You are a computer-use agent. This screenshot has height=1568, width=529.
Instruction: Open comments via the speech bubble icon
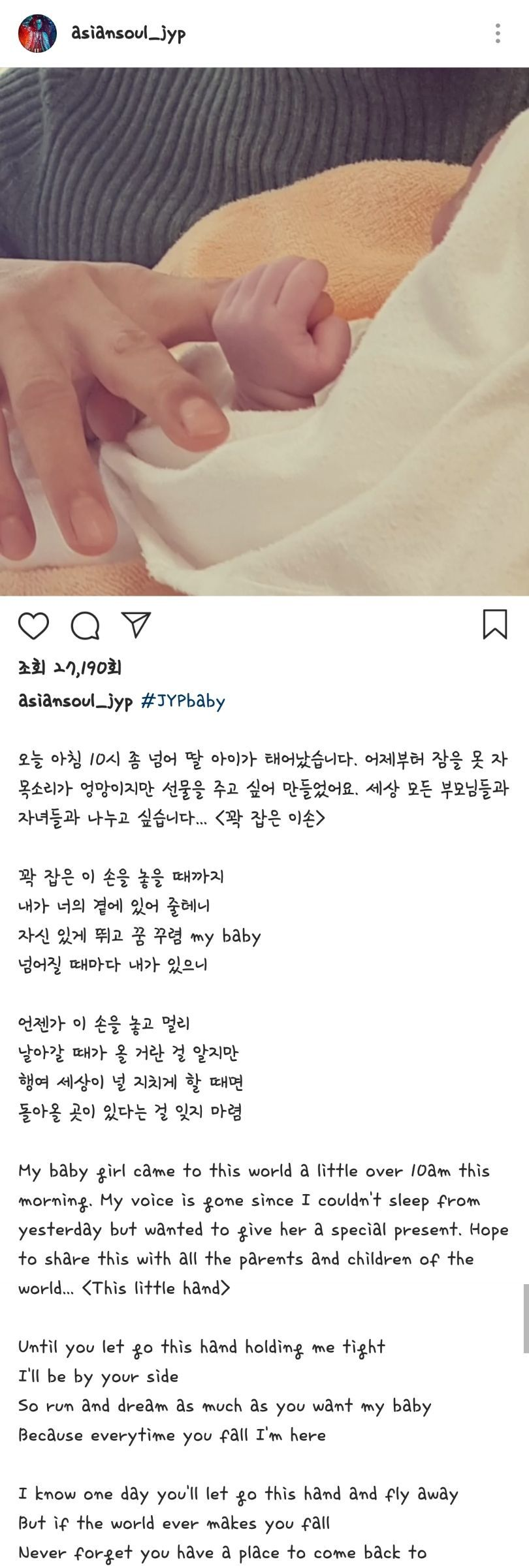(85, 625)
